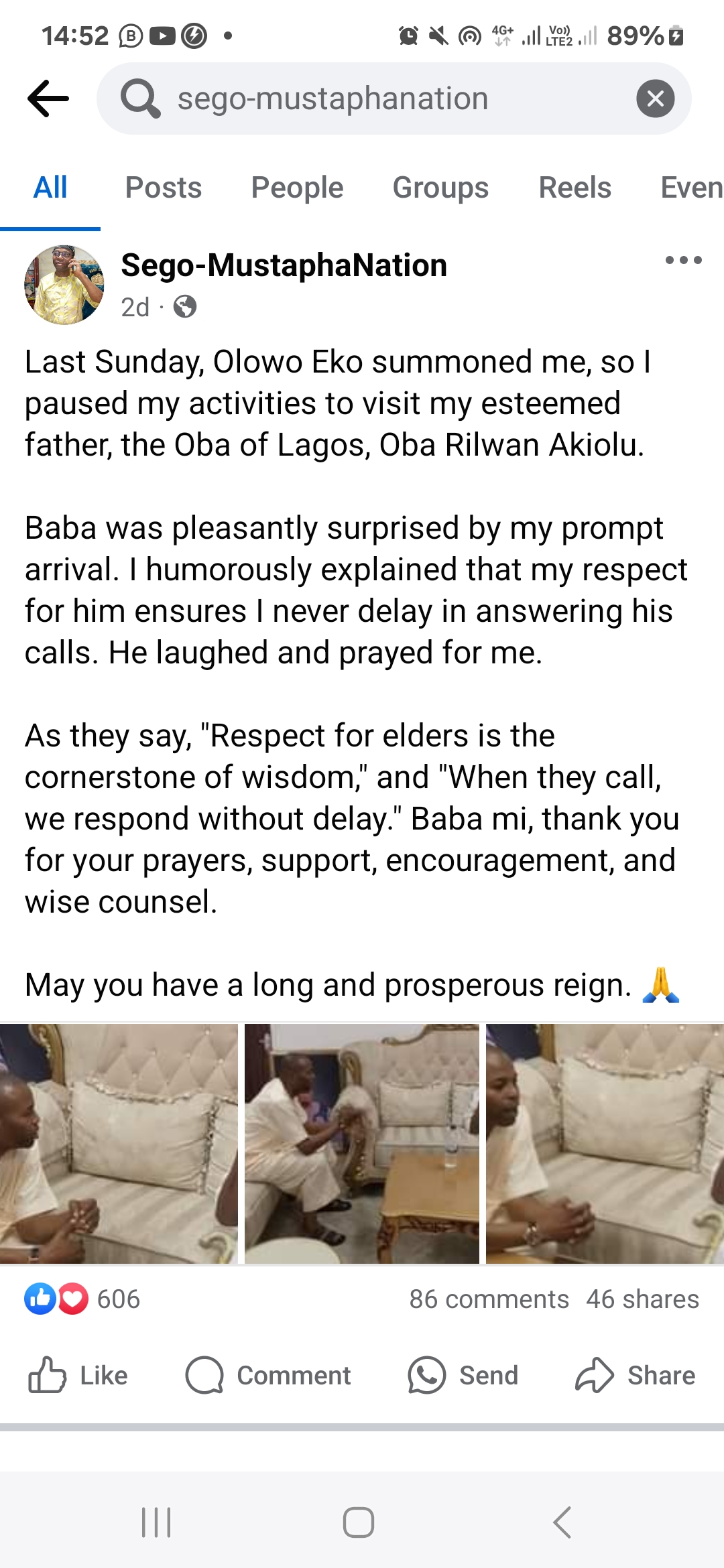The width and height of the screenshot is (724, 1568).
Task: Open Sego-MustaphaNation's profile picture
Action: pos(64,285)
